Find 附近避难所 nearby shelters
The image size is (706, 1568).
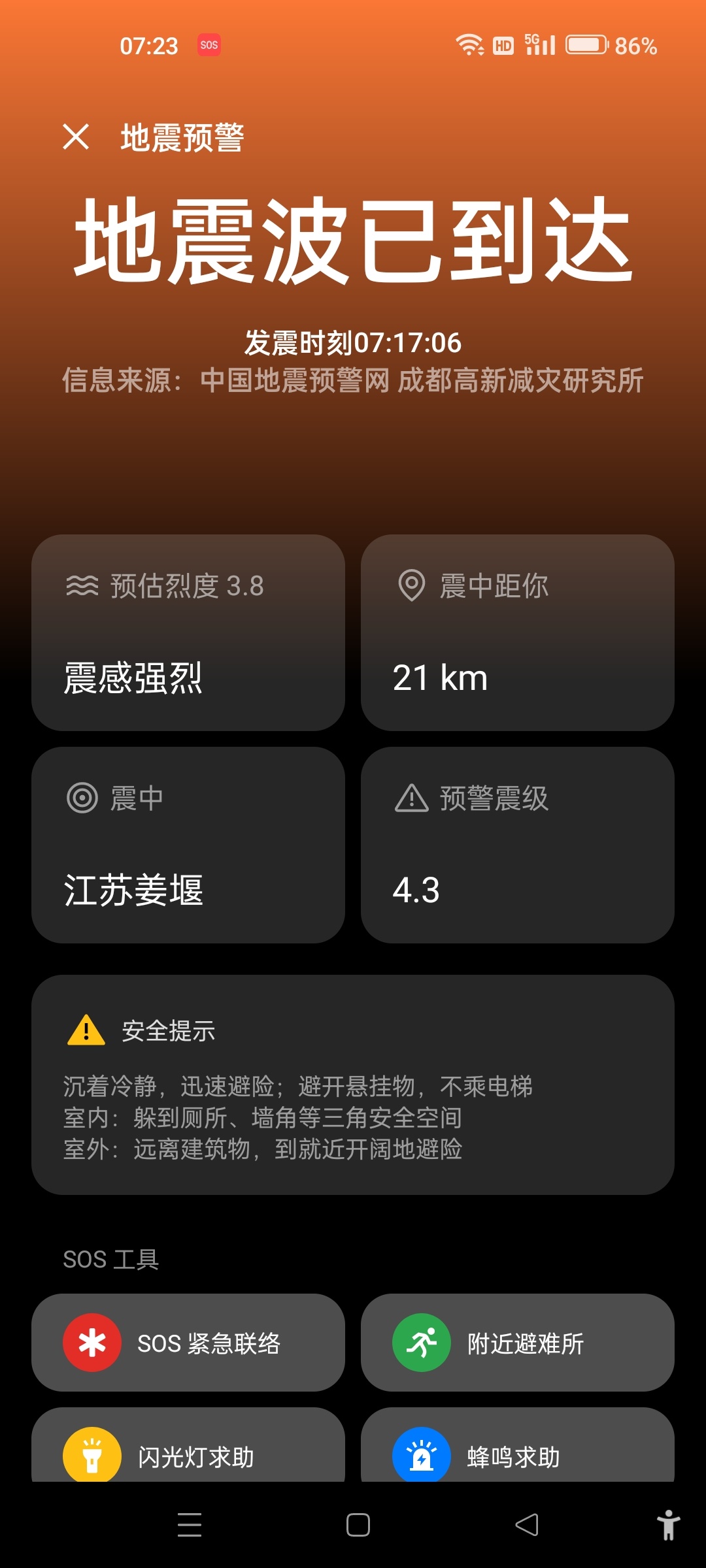pos(518,1343)
